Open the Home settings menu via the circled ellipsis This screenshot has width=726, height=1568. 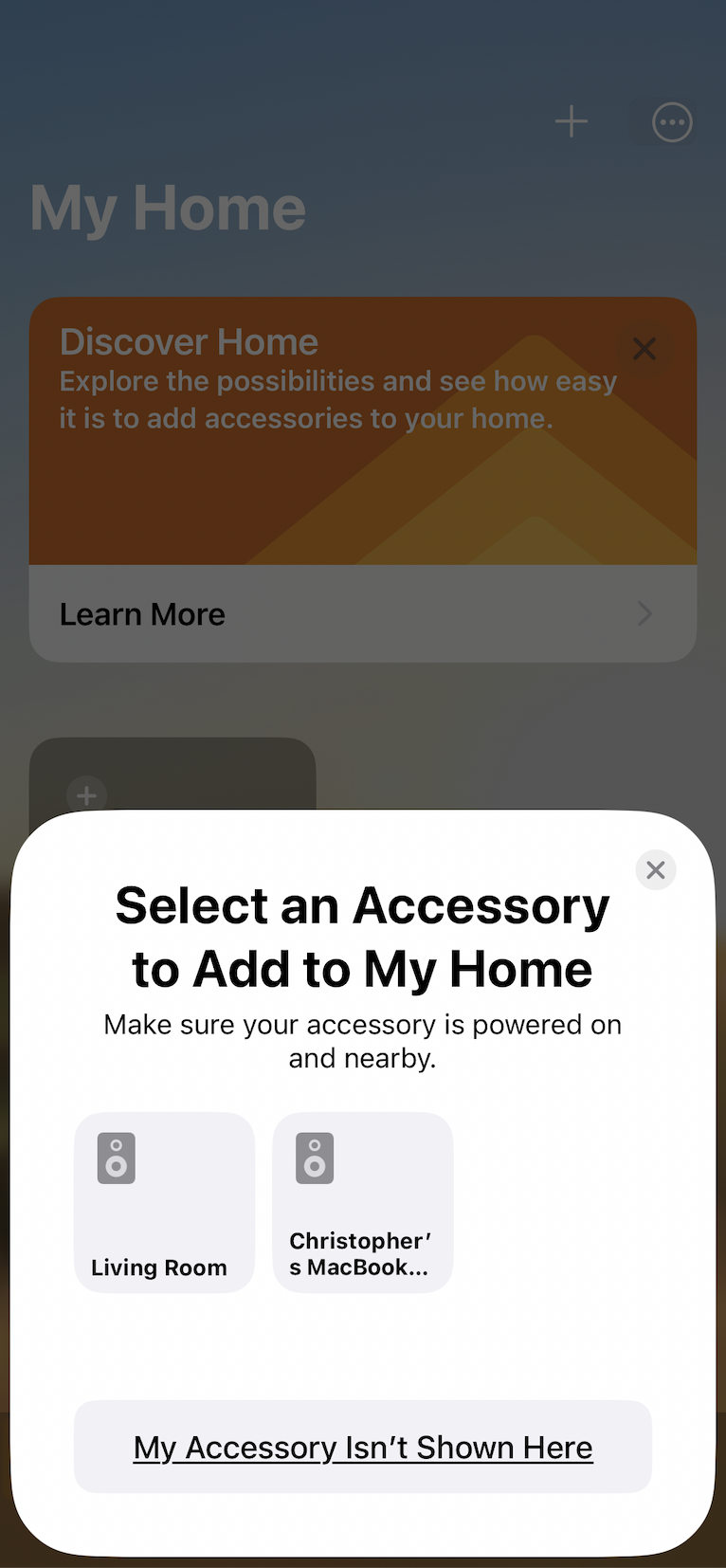pyautogui.click(x=672, y=121)
